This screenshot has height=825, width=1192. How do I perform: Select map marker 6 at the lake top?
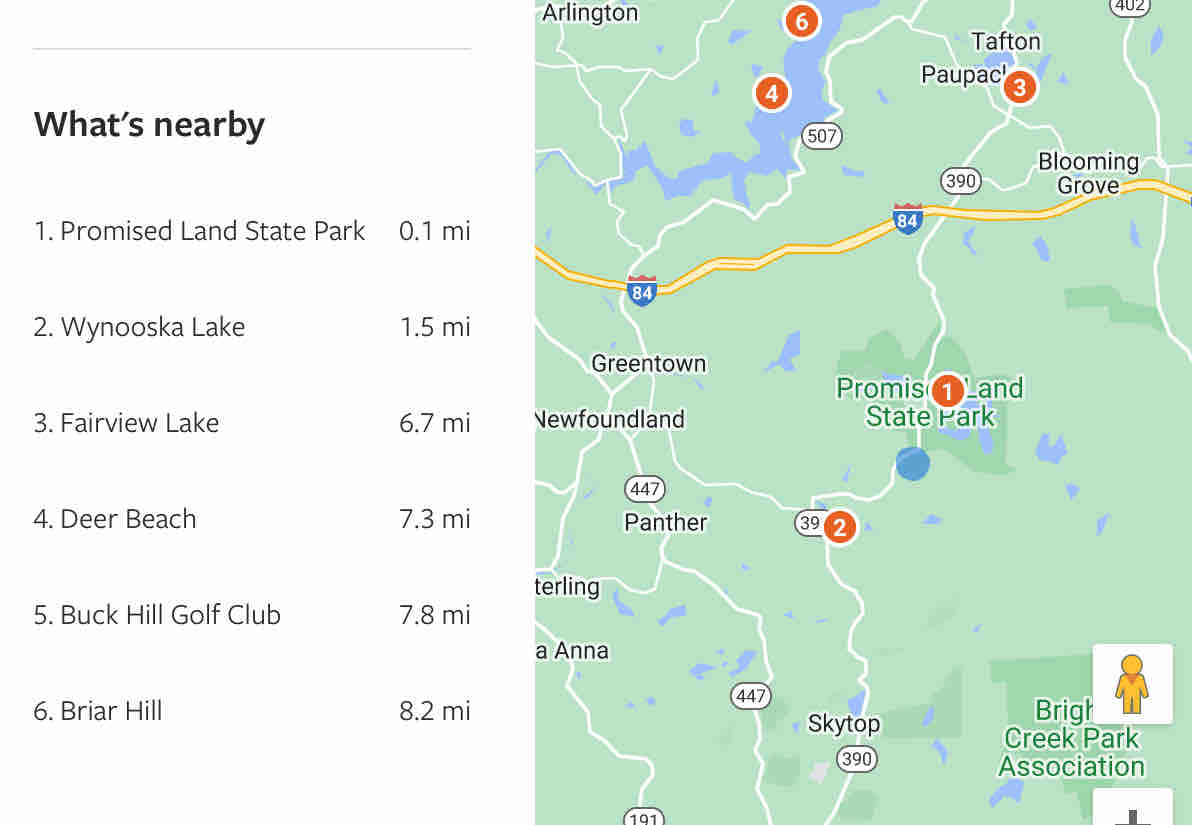[x=801, y=21]
